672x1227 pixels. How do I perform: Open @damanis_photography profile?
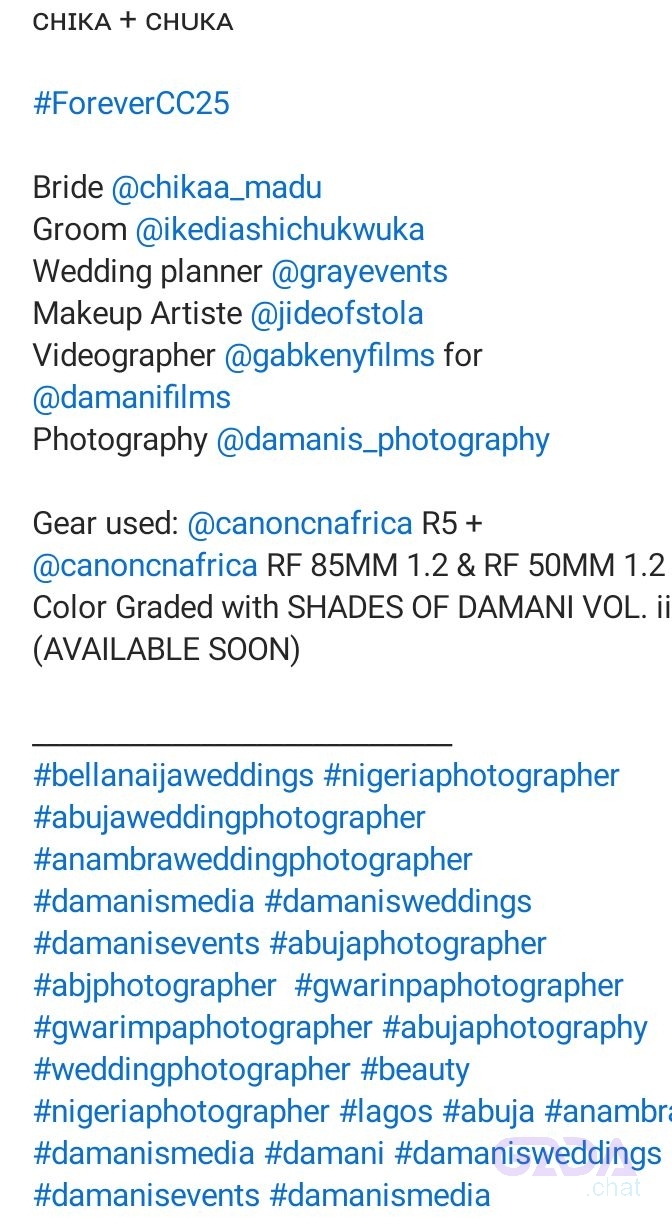pyautogui.click(x=383, y=440)
